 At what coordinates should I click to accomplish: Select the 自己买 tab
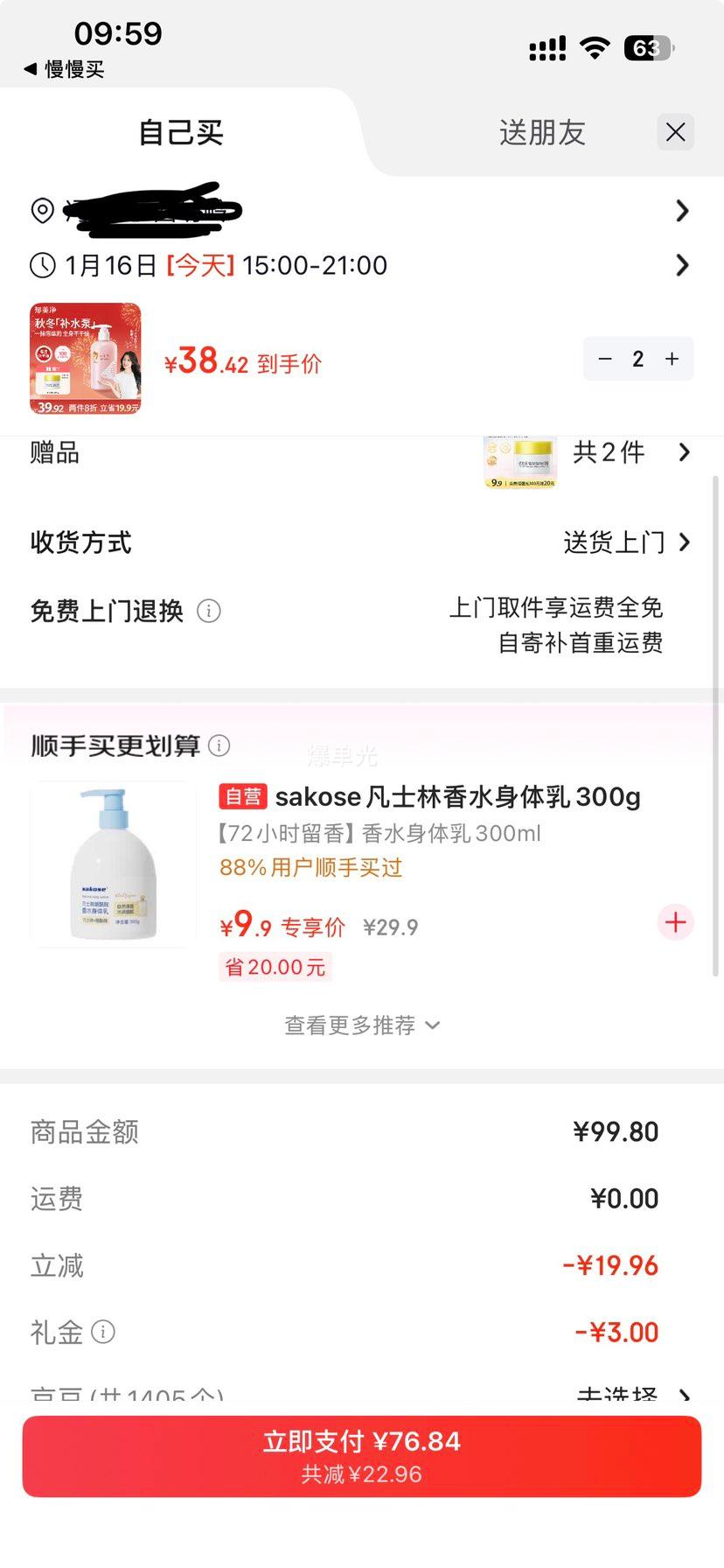178,132
